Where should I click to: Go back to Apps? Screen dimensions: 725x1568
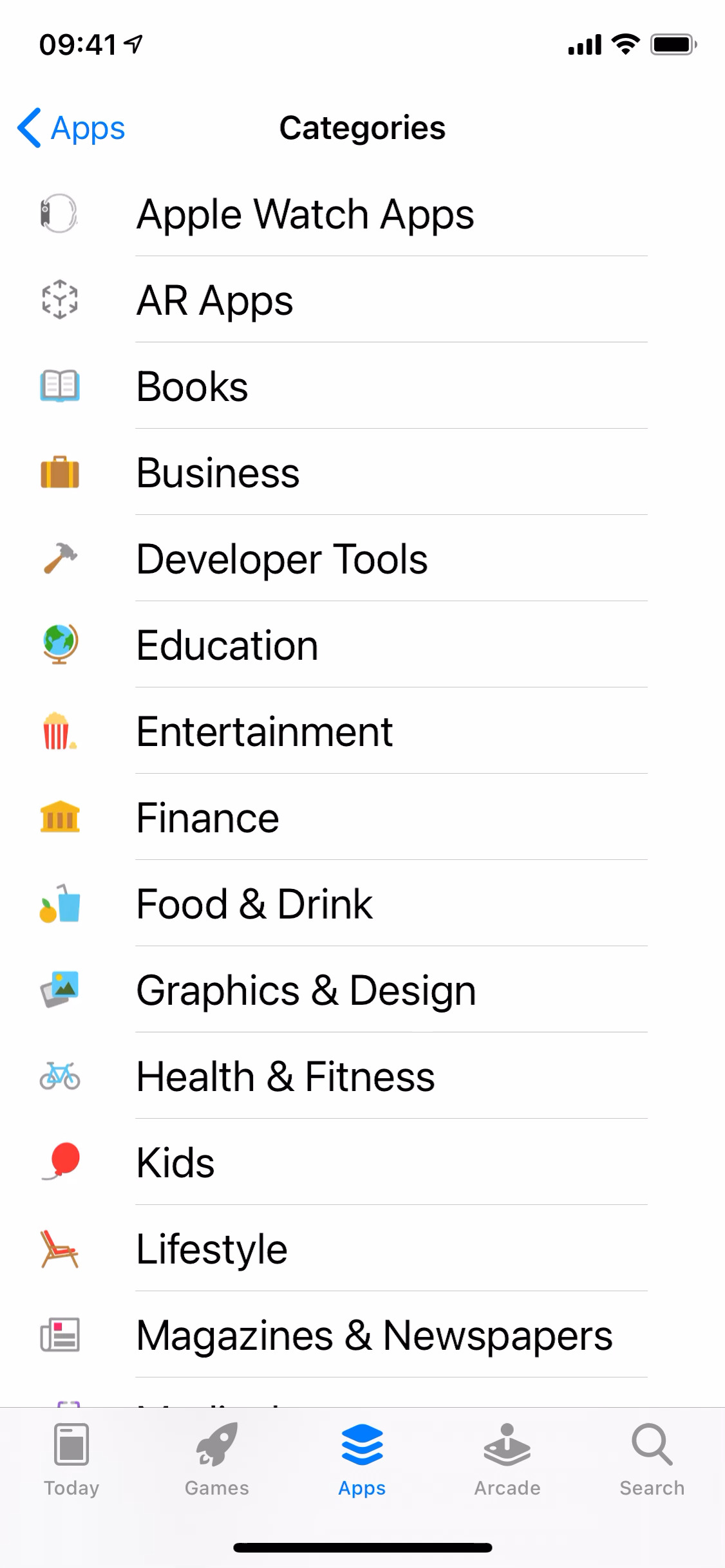coord(70,128)
